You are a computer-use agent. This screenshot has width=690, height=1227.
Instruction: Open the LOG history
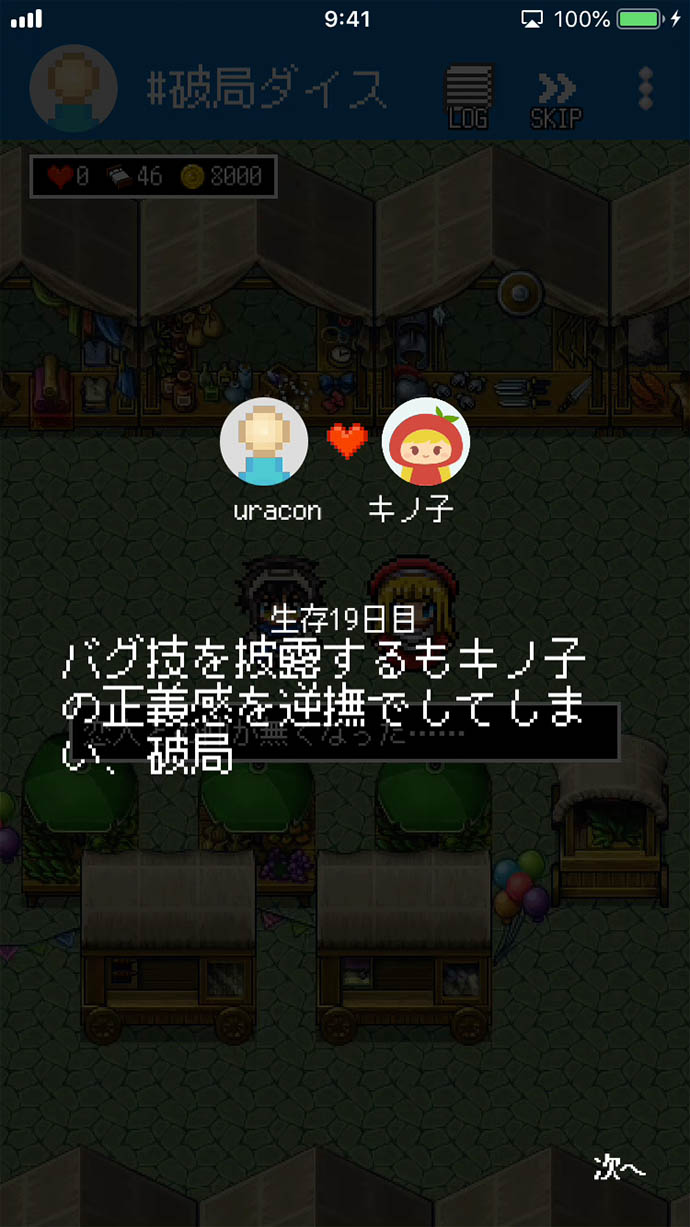tap(468, 95)
